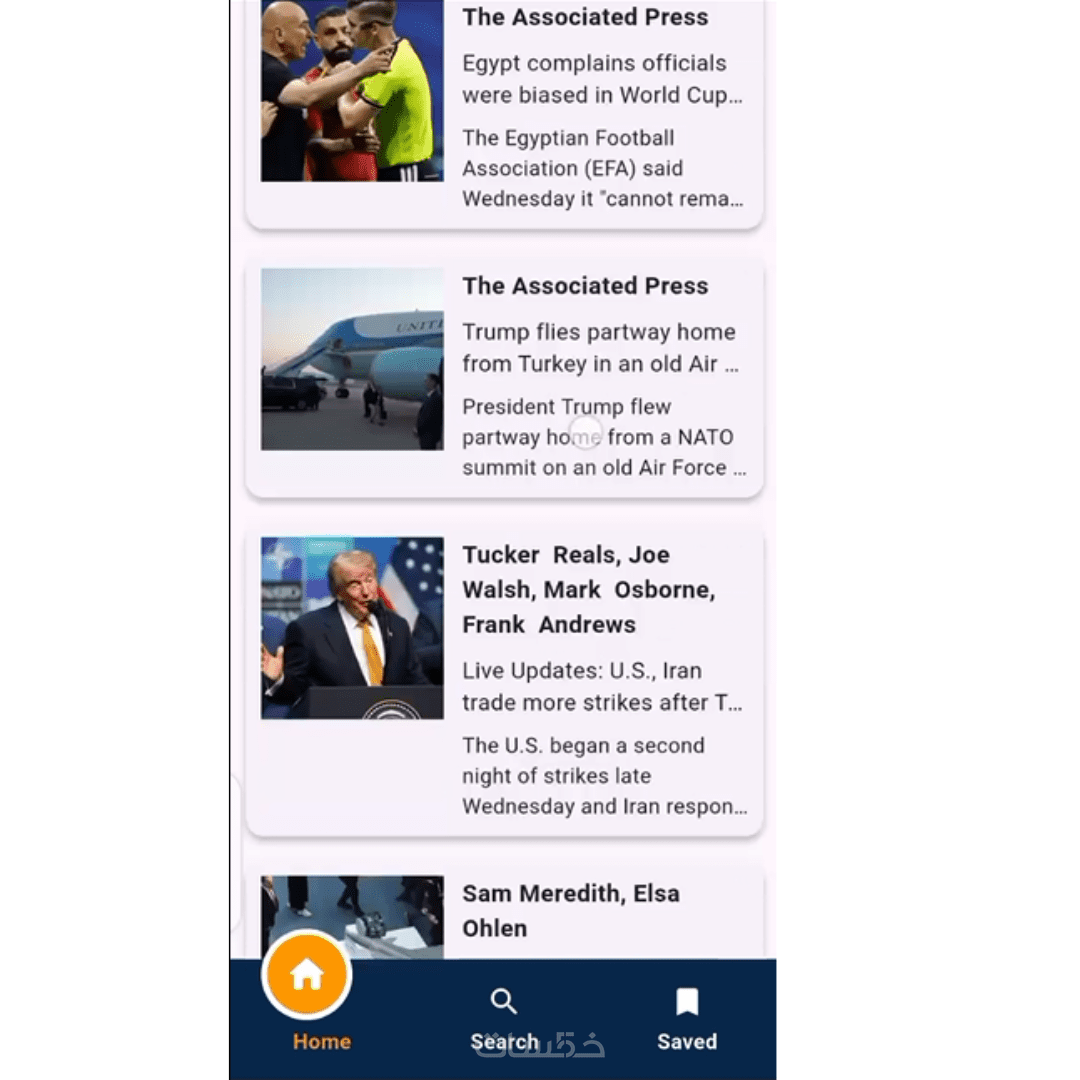Open the Live Updates U.S., Iran article
The height and width of the screenshot is (1080, 1080).
pyautogui.click(x=504, y=681)
